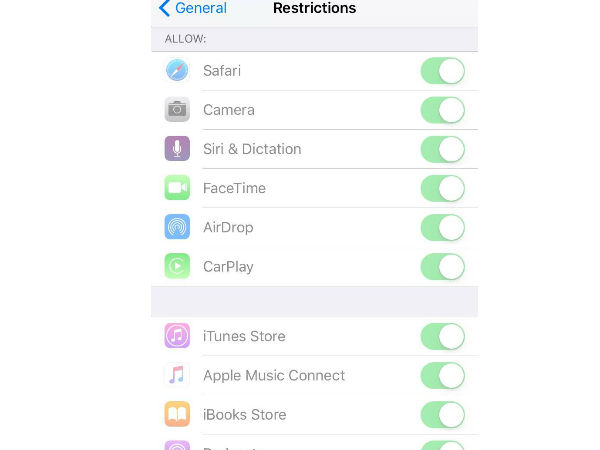This screenshot has width=600, height=450.
Task: Go back to General settings
Action: (193, 9)
